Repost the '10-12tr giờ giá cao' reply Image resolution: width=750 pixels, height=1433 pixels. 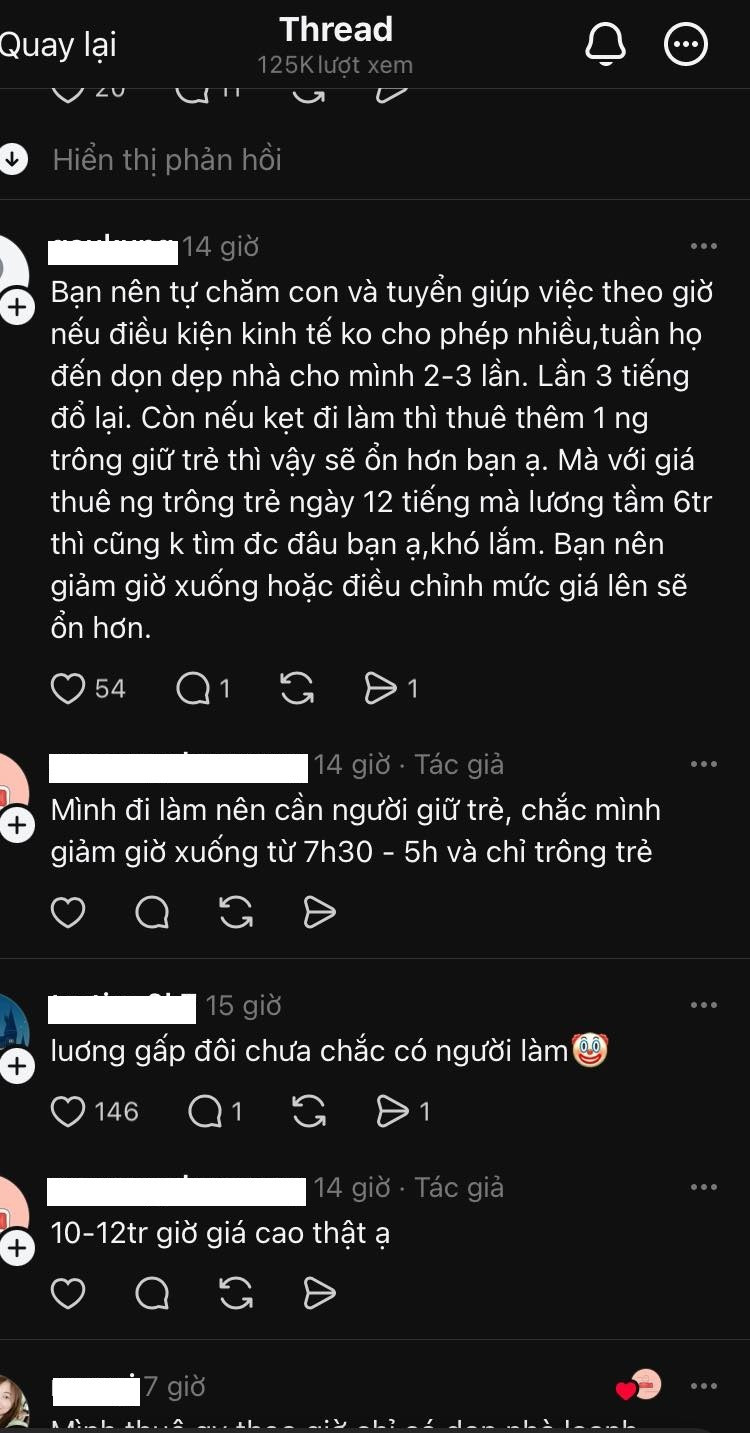coord(236,1294)
